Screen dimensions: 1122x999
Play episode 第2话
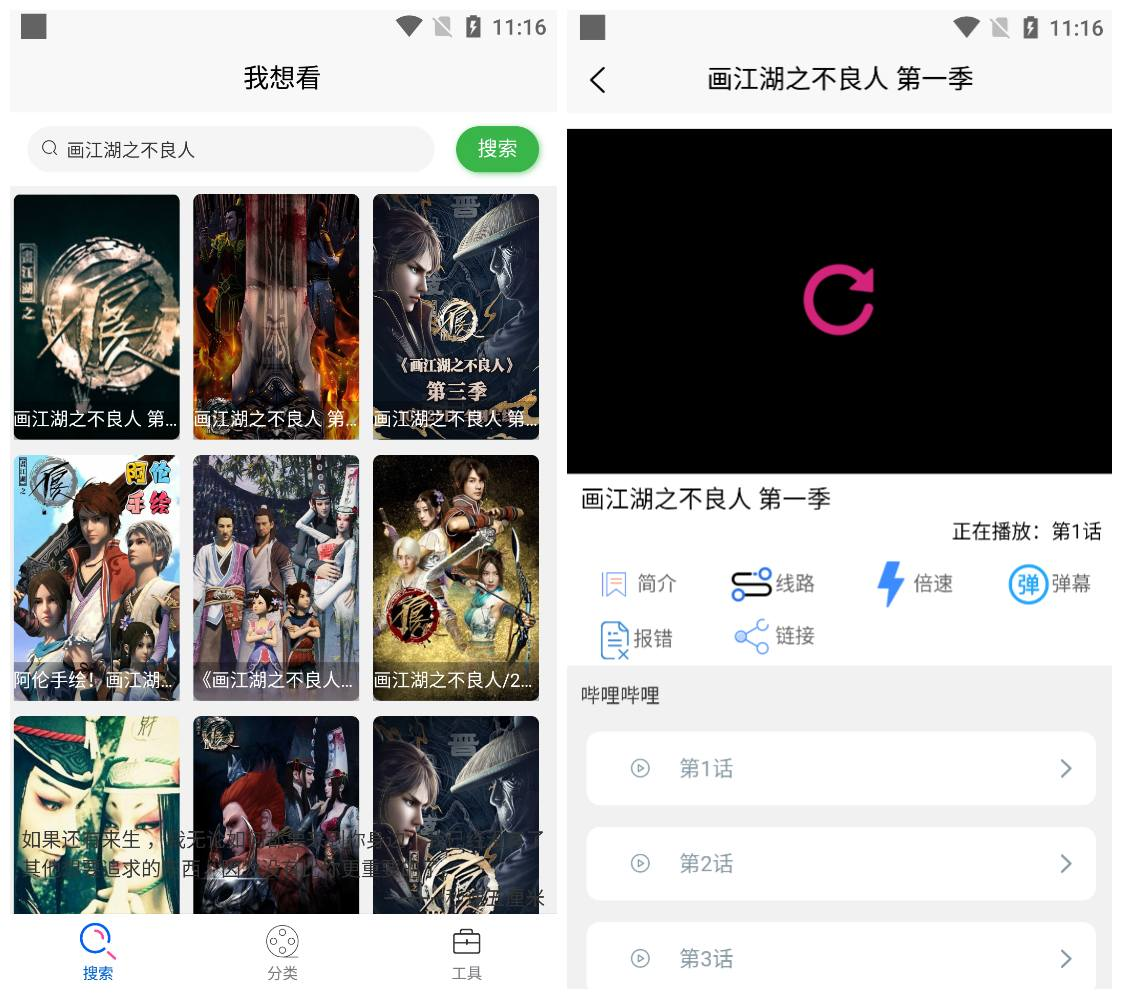[840, 863]
